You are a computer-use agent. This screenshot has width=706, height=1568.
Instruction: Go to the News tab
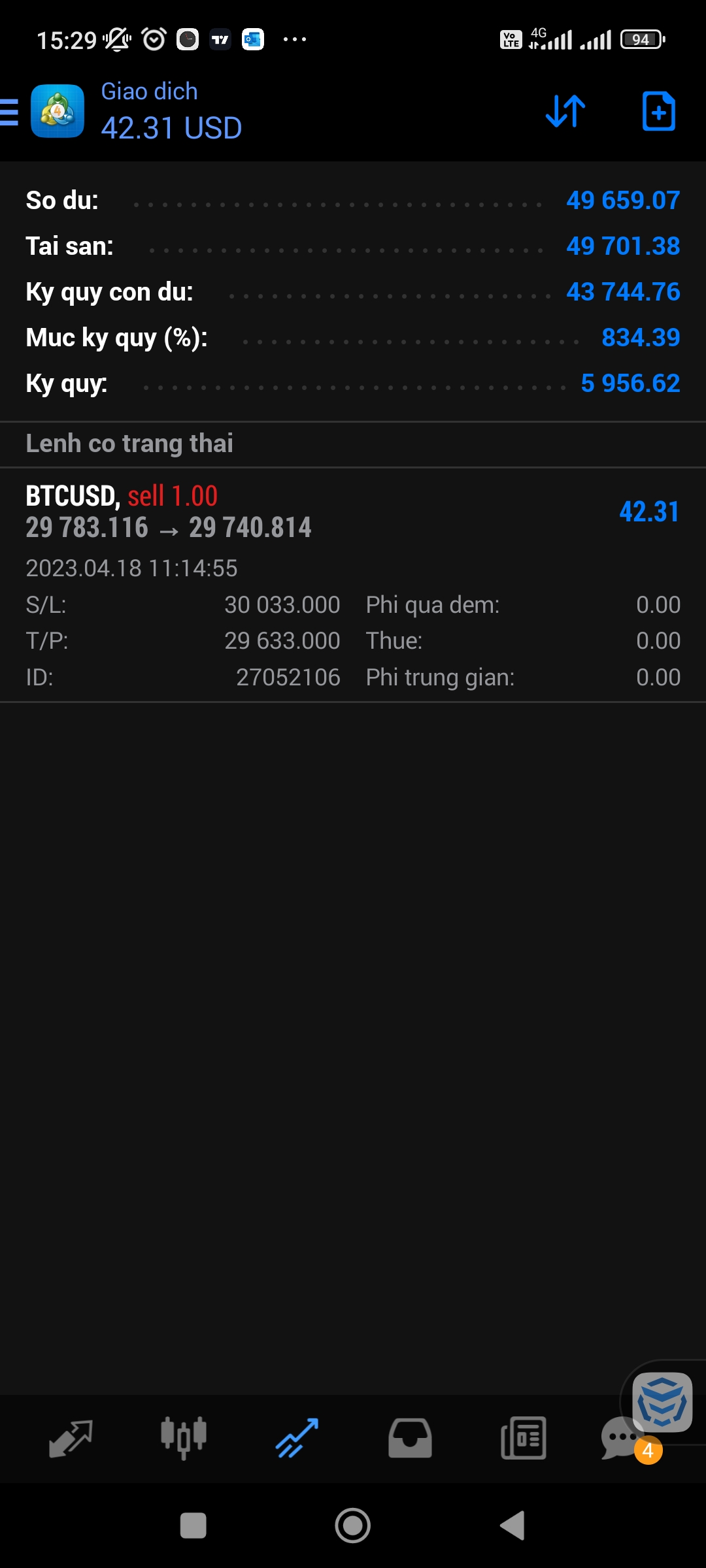[523, 1439]
